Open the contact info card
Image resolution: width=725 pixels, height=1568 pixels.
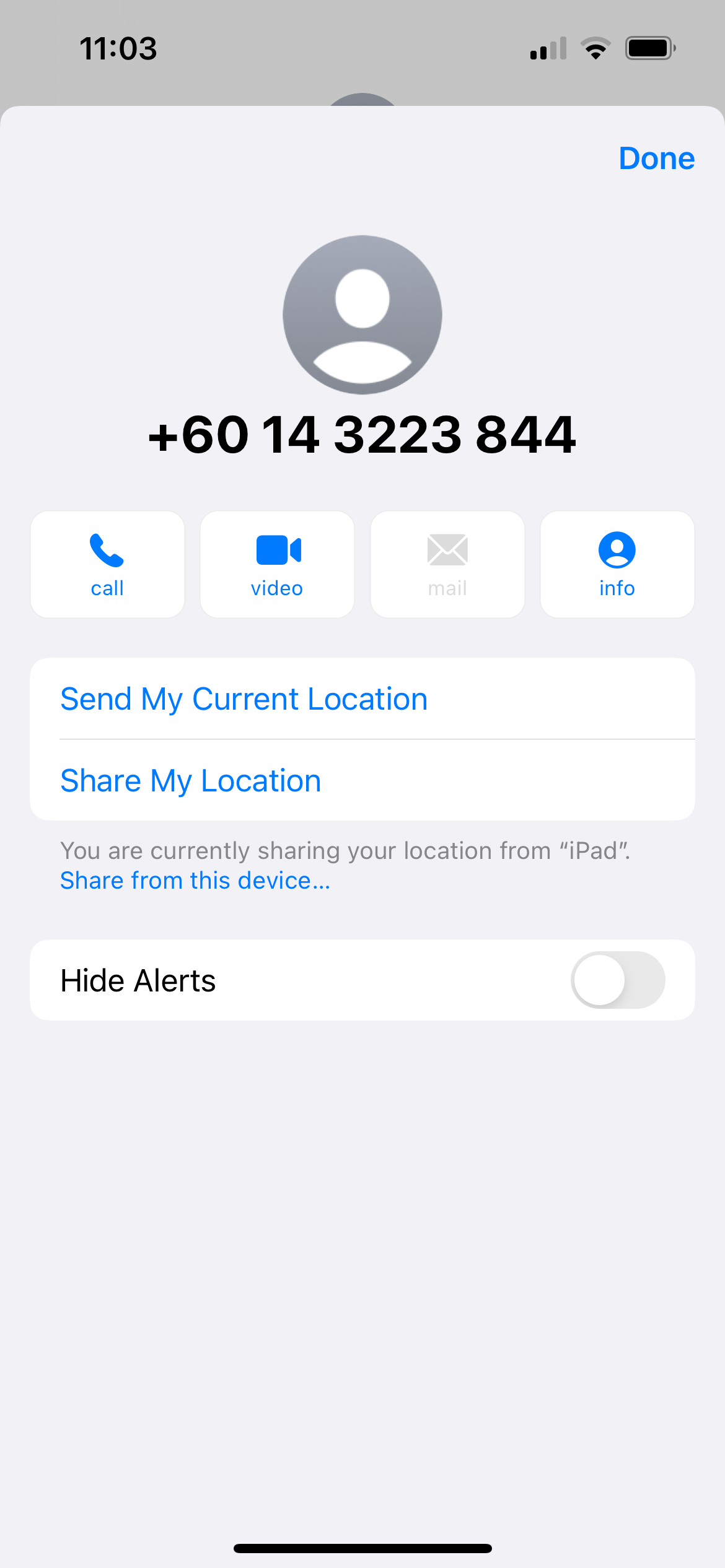(617, 564)
